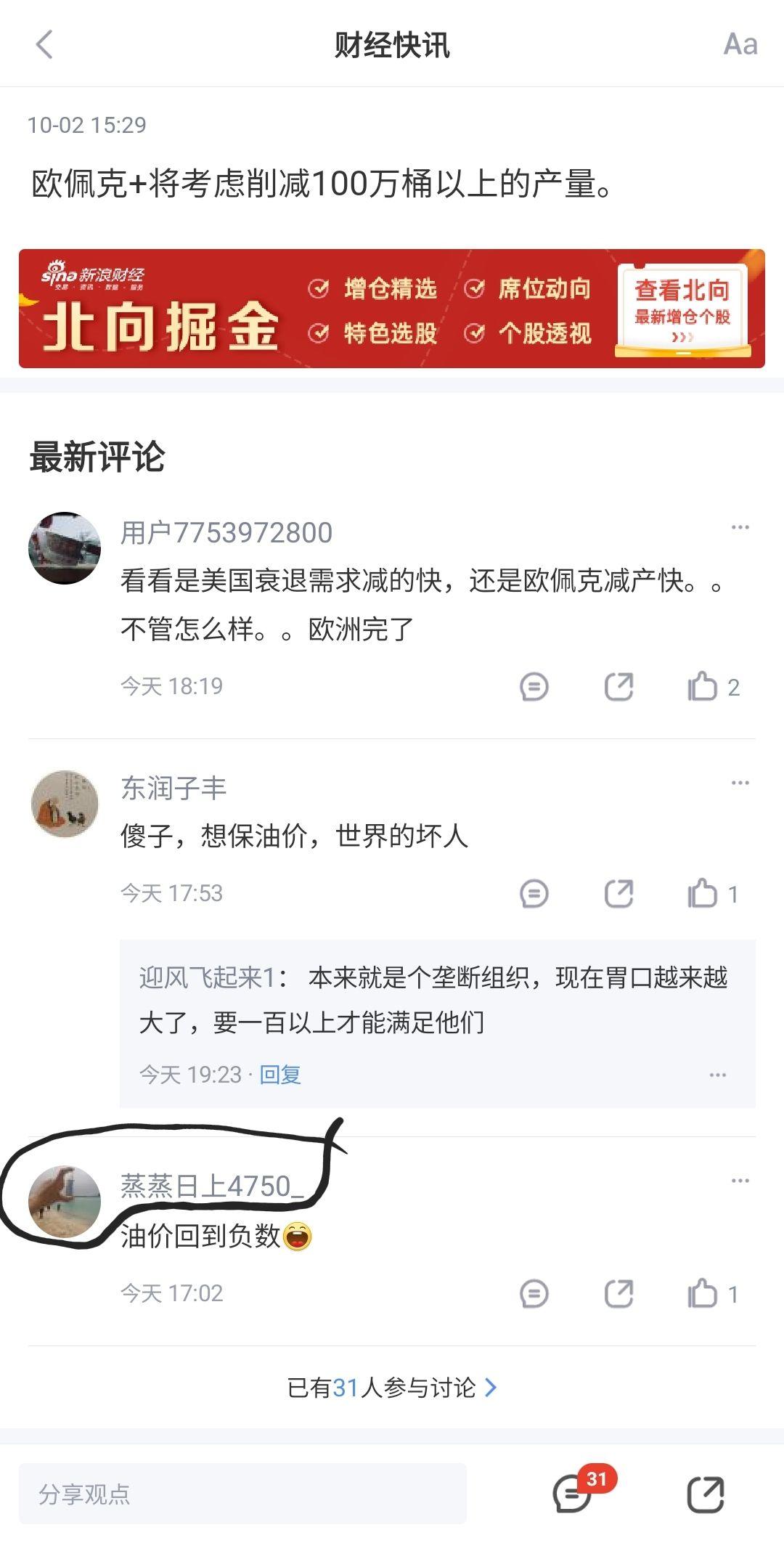
Task: Share 东润子丰's comment
Action: pos(618,893)
